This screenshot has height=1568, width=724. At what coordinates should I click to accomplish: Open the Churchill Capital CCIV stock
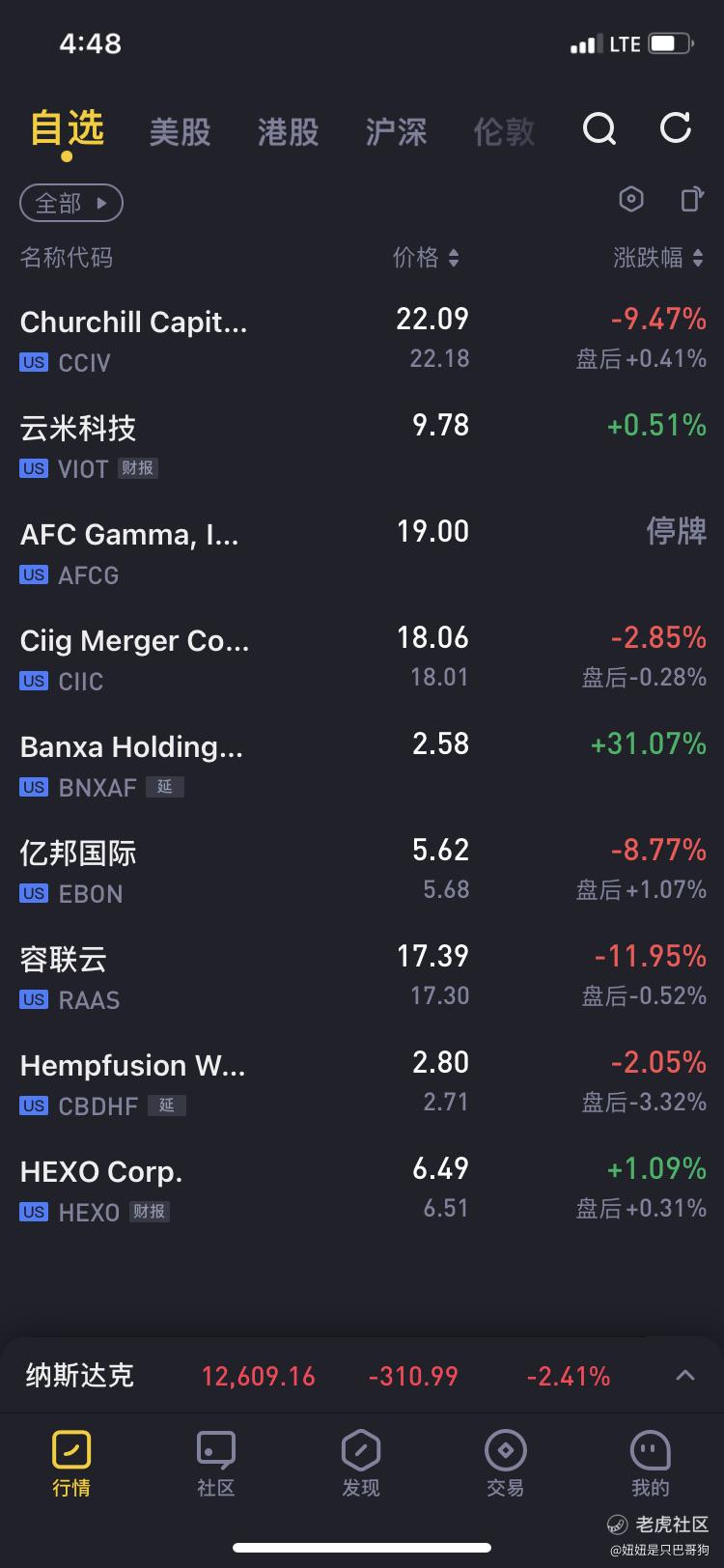click(362, 340)
